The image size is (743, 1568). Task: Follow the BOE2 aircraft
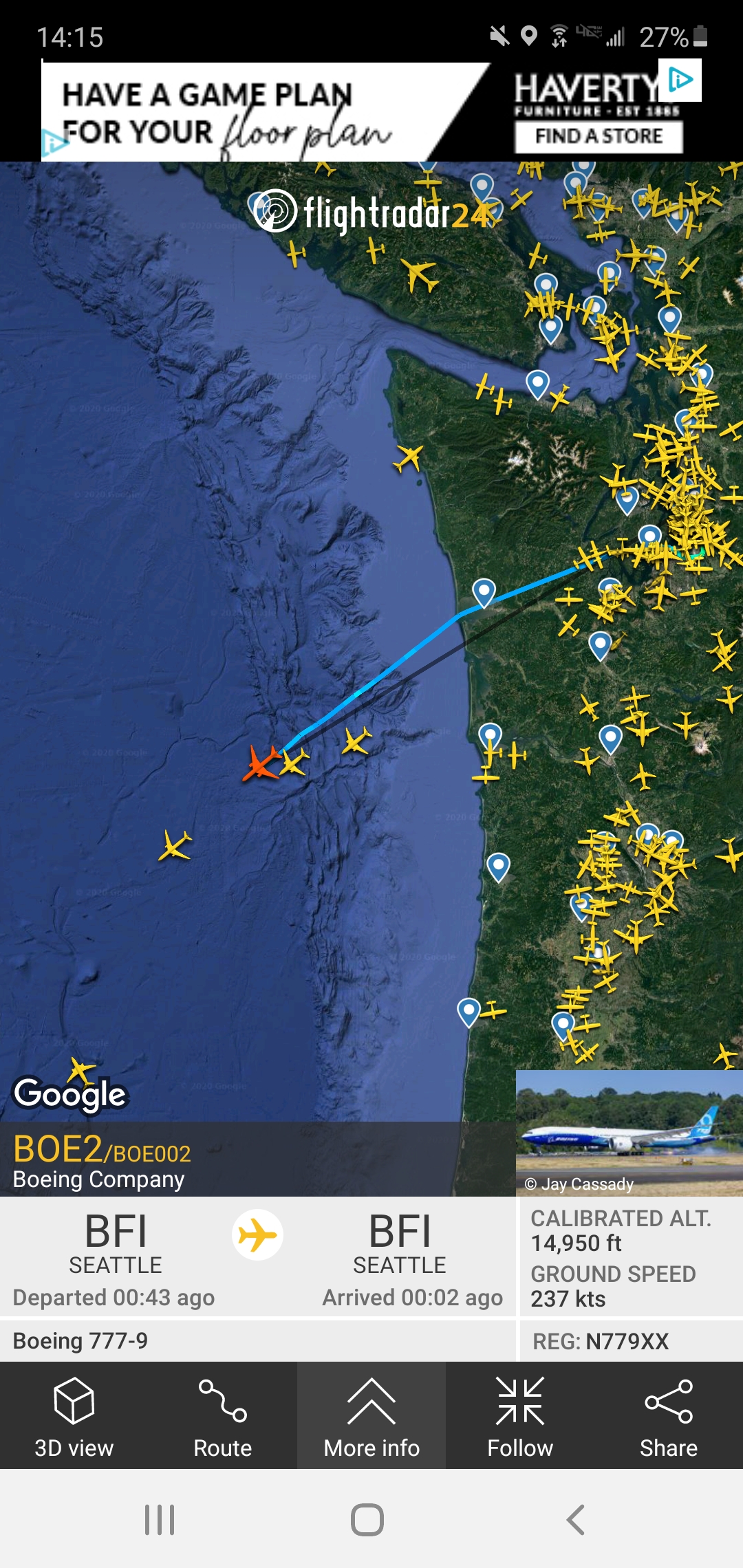pyautogui.click(x=520, y=1417)
